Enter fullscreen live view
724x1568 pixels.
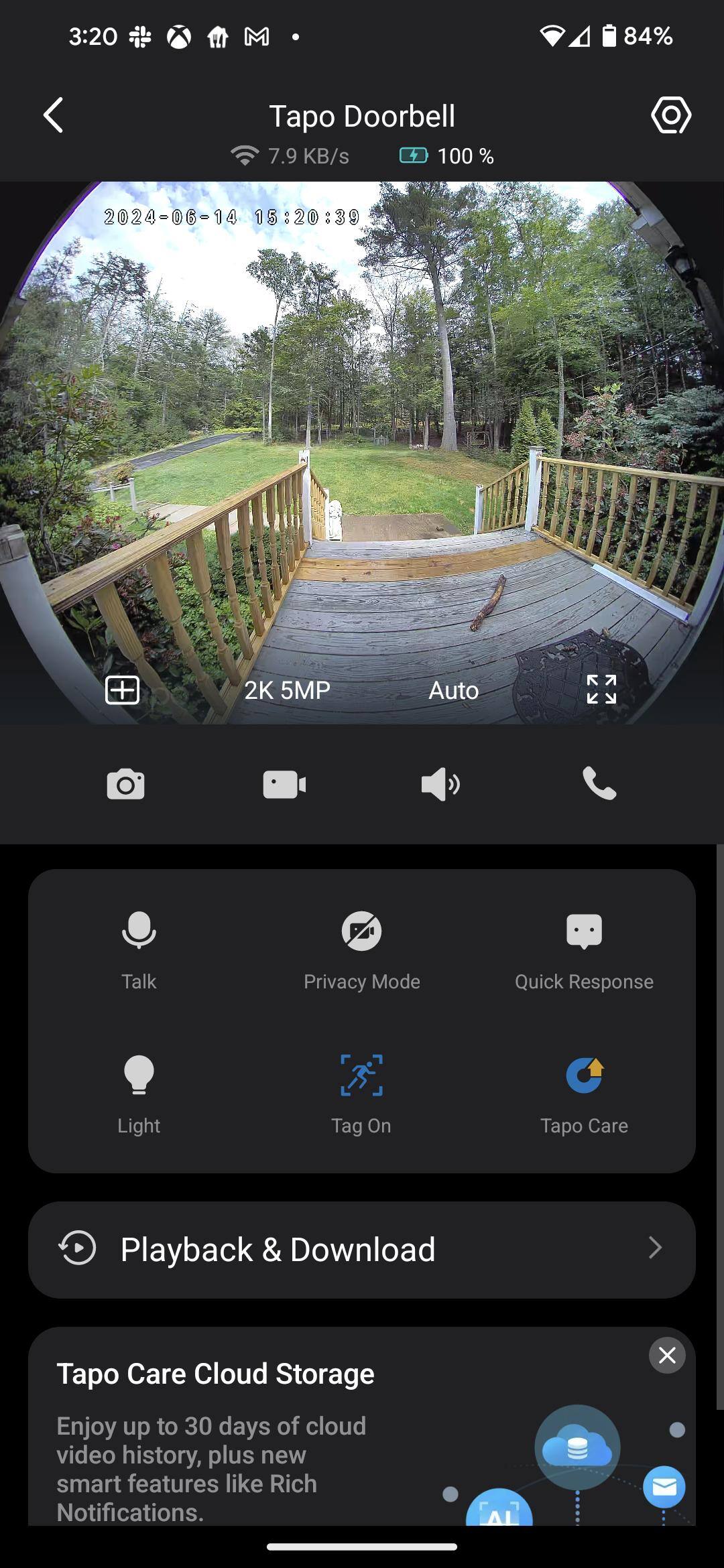click(601, 690)
